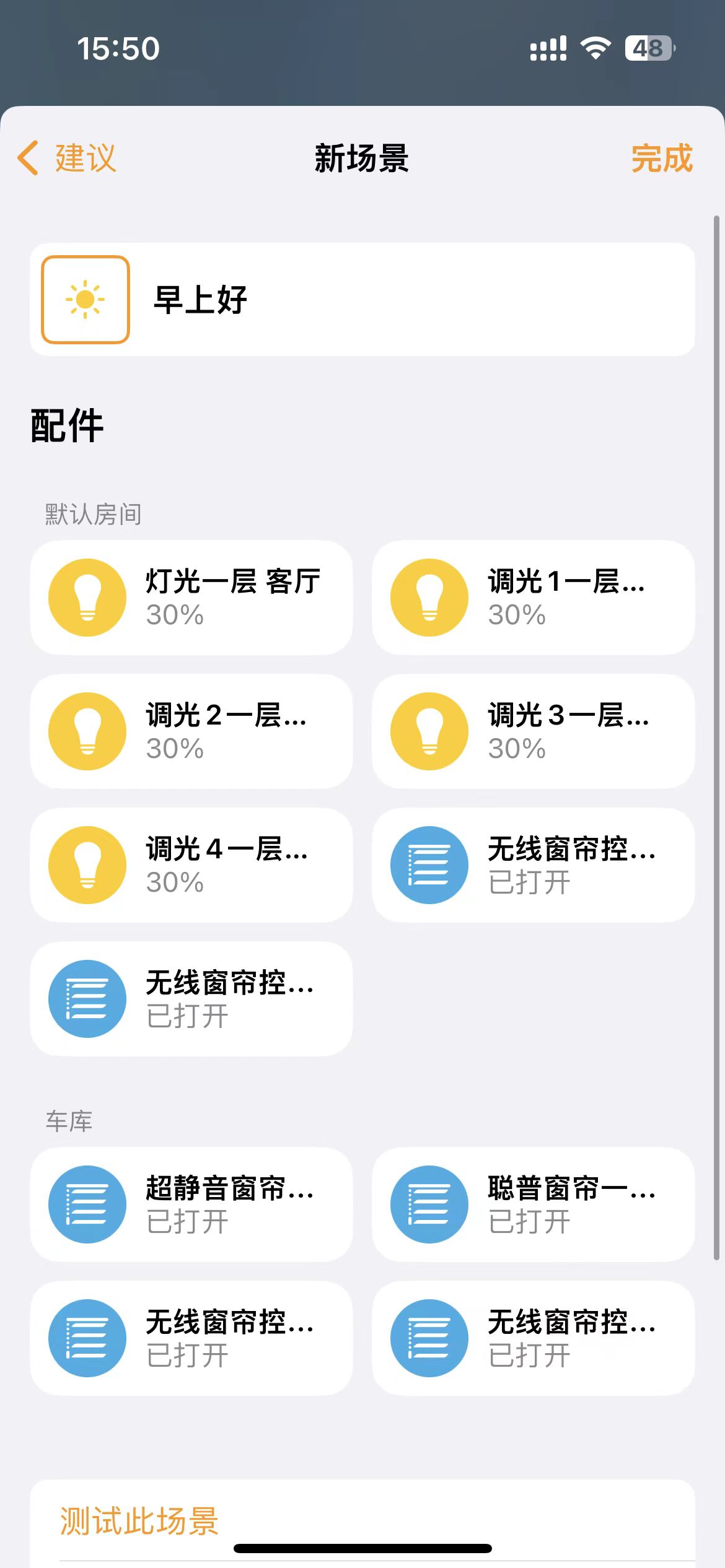The height and width of the screenshot is (1568, 725).
Task: Tap the 聪普窗帘一 curtain tile
Action: pos(534,1204)
